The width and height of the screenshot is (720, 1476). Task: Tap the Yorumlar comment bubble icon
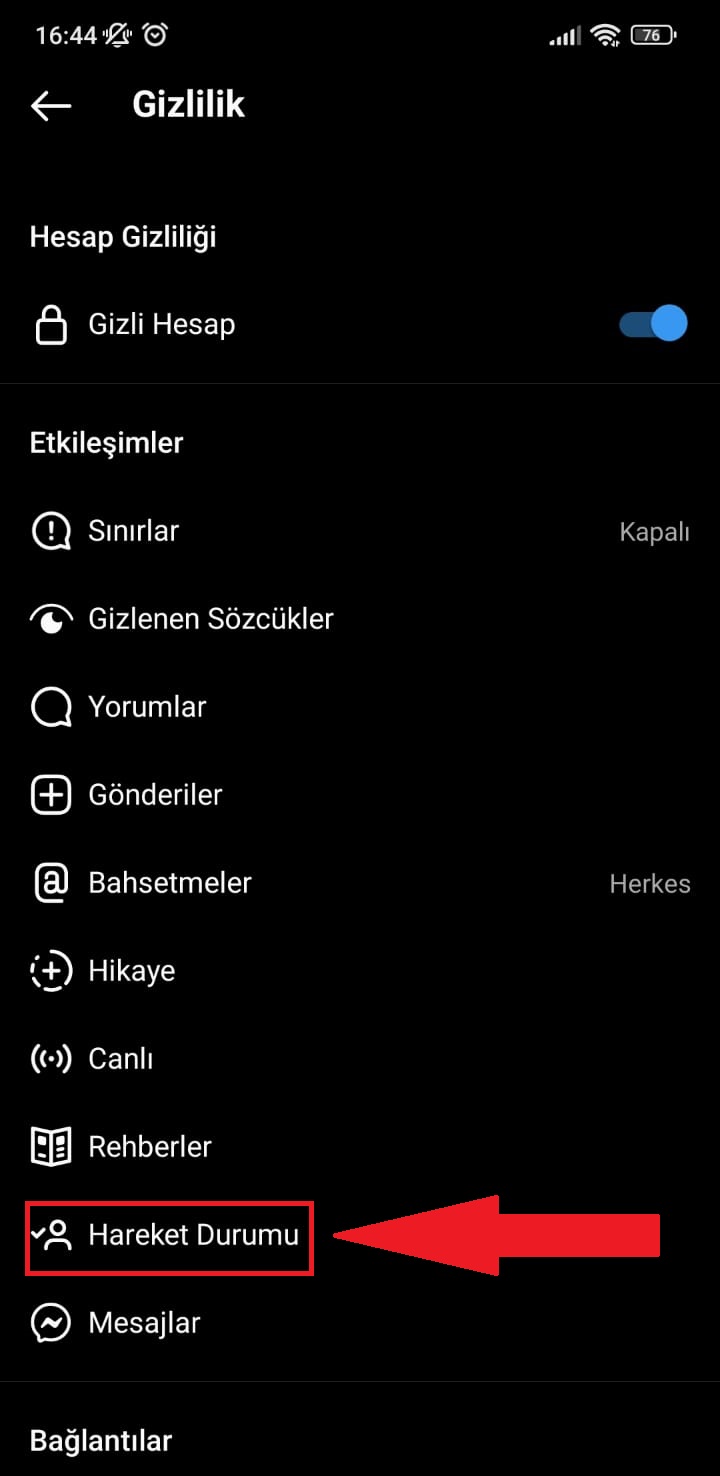[x=50, y=706]
